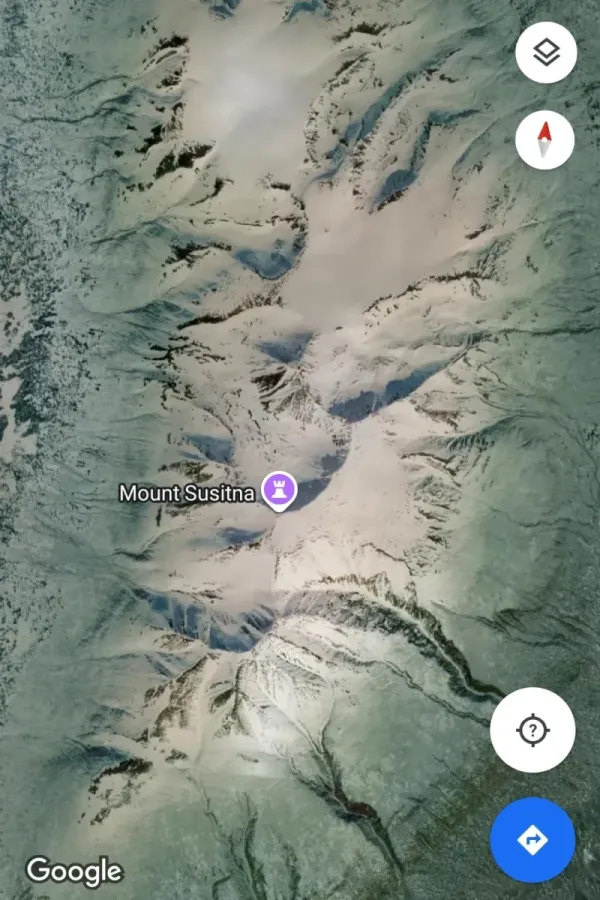Screen dimensions: 600x900
Task: Open the map layers selector
Action: pos(545,53)
